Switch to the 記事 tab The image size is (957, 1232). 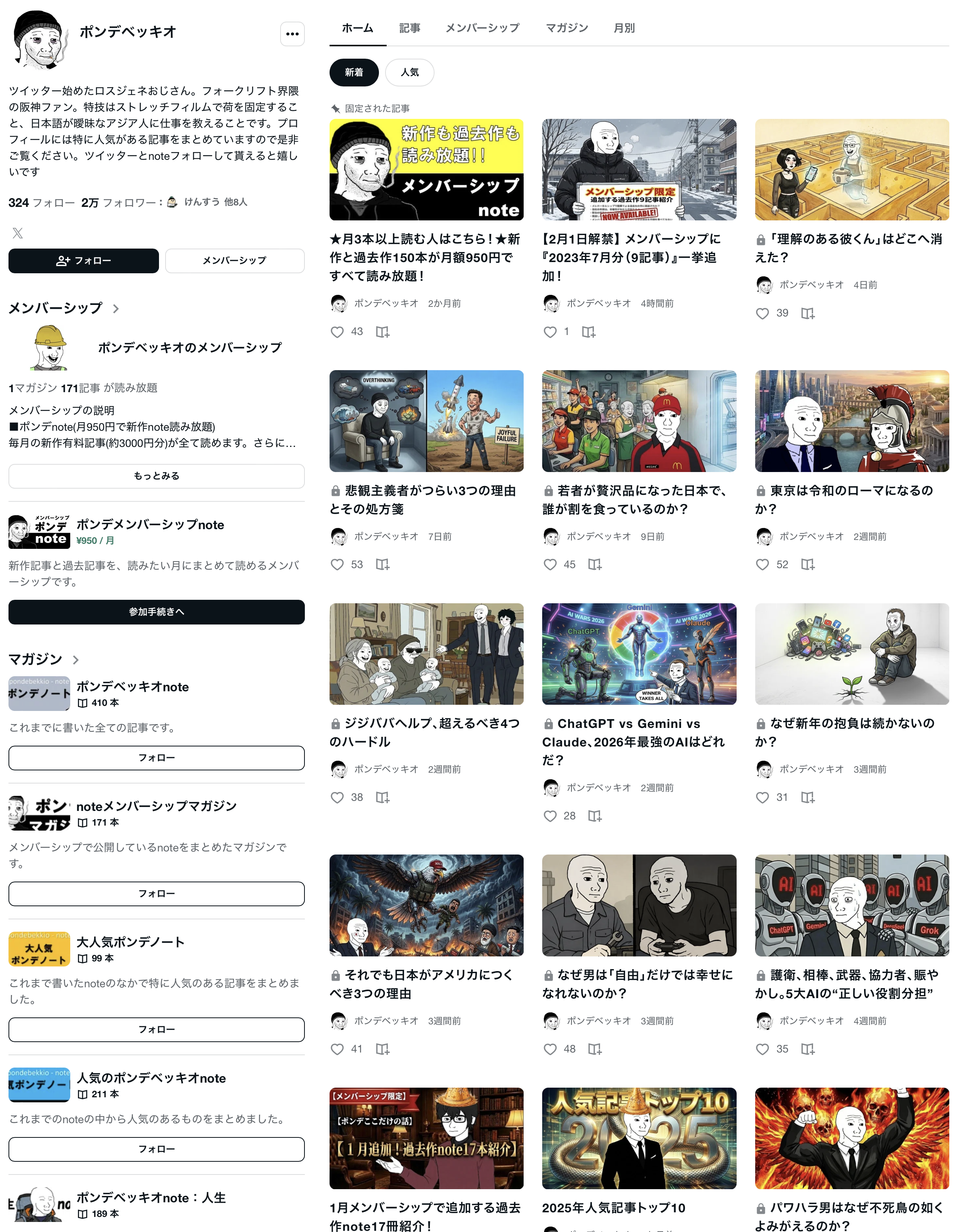click(x=409, y=28)
